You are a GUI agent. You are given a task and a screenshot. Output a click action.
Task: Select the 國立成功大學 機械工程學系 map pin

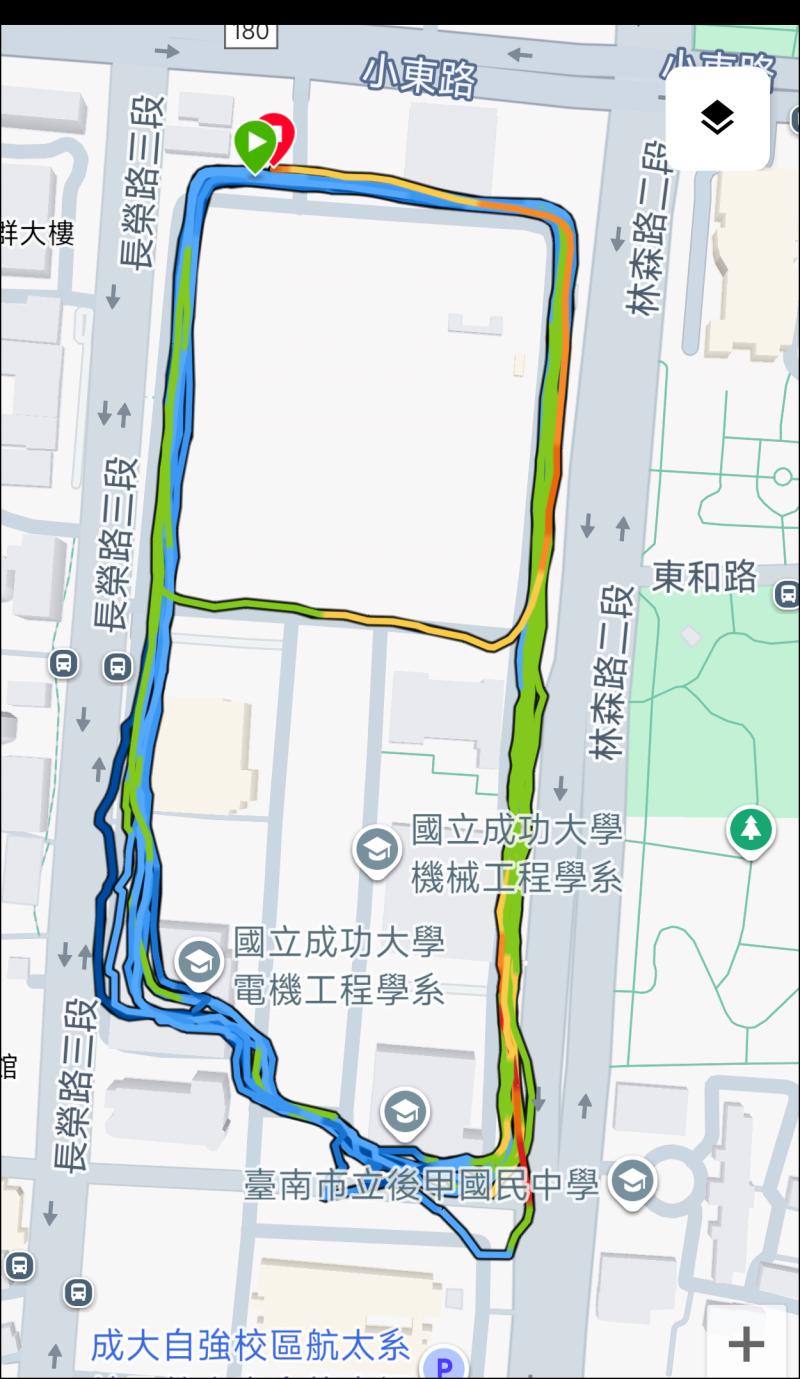[x=377, y=853]
